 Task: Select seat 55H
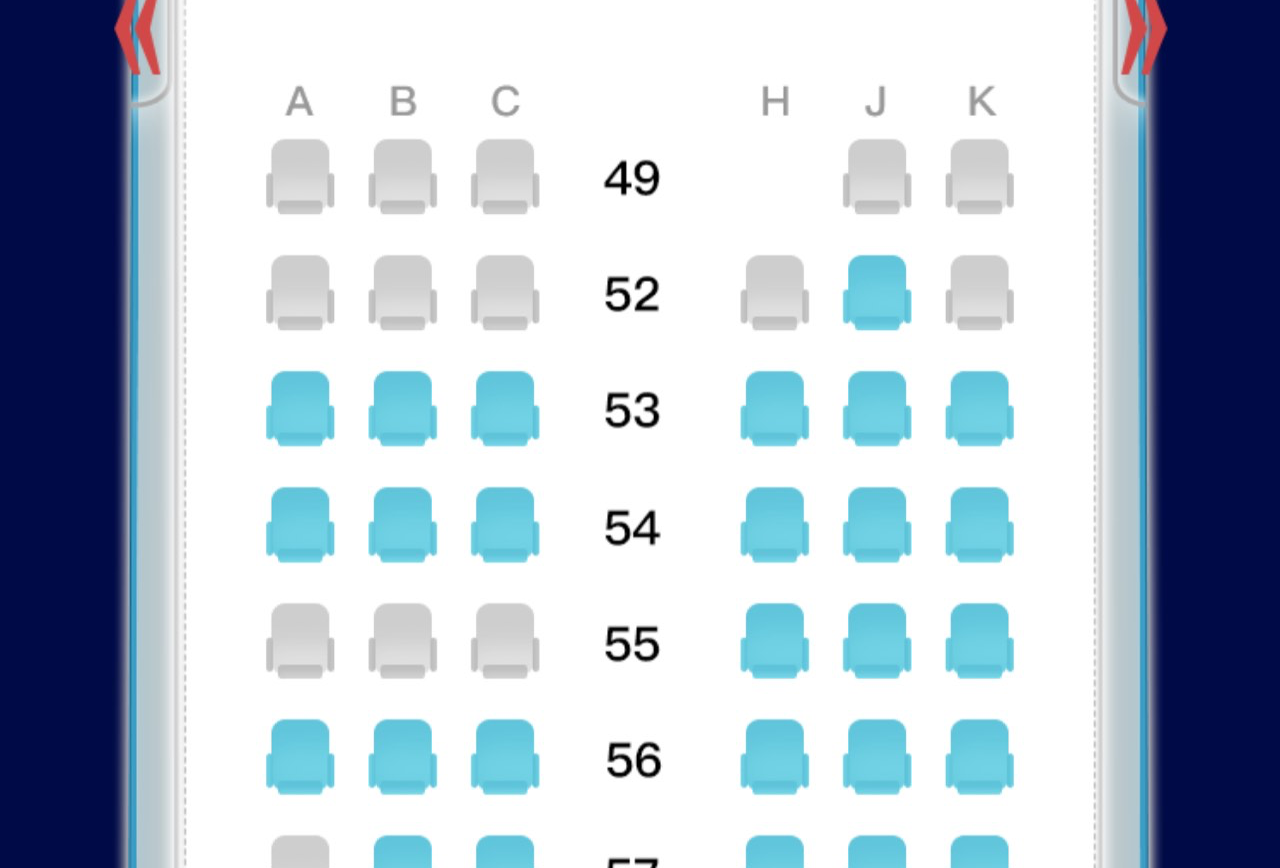(x=775, y=640)
